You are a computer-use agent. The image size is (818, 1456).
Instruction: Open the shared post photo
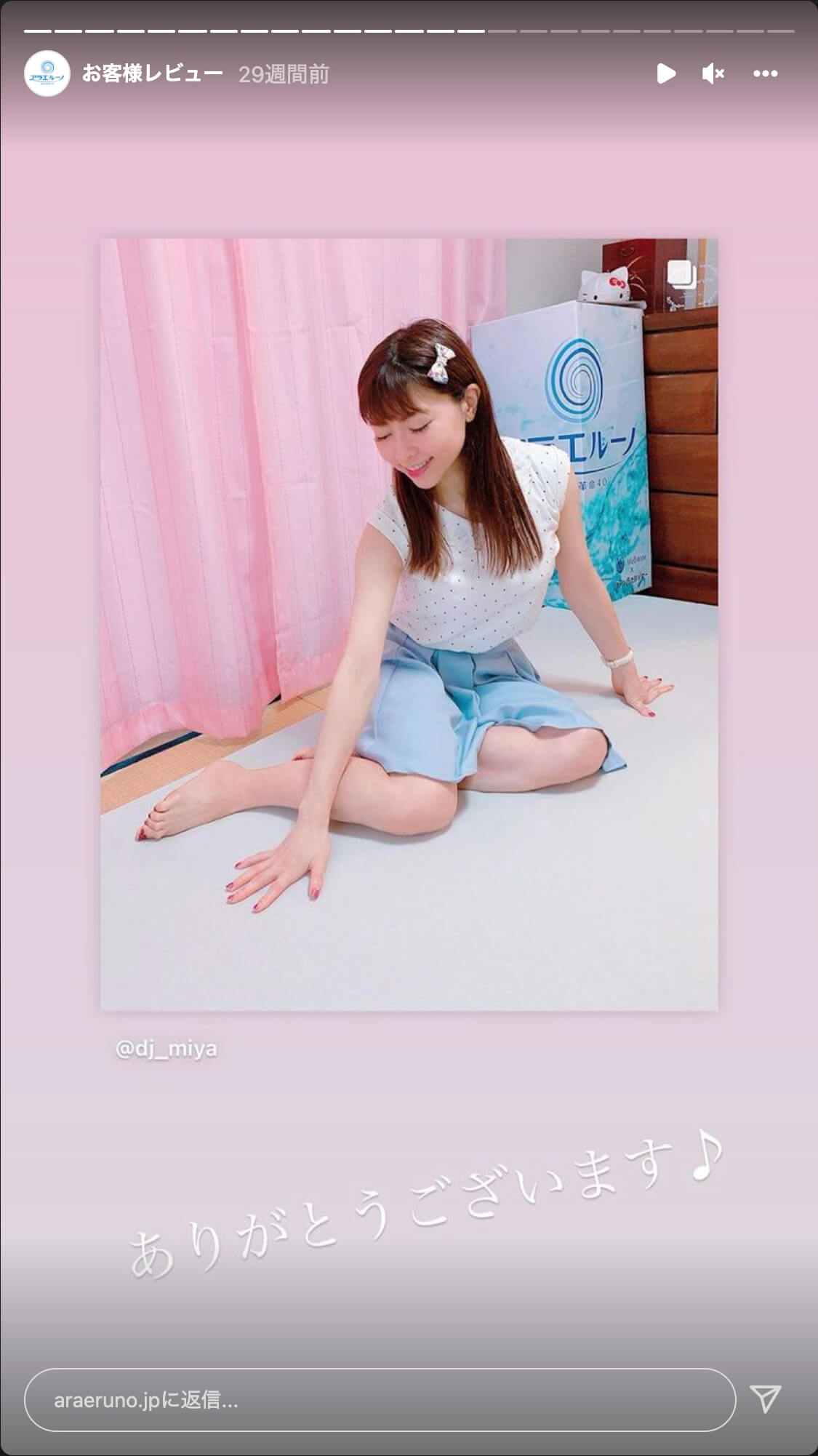click(409, 624)
